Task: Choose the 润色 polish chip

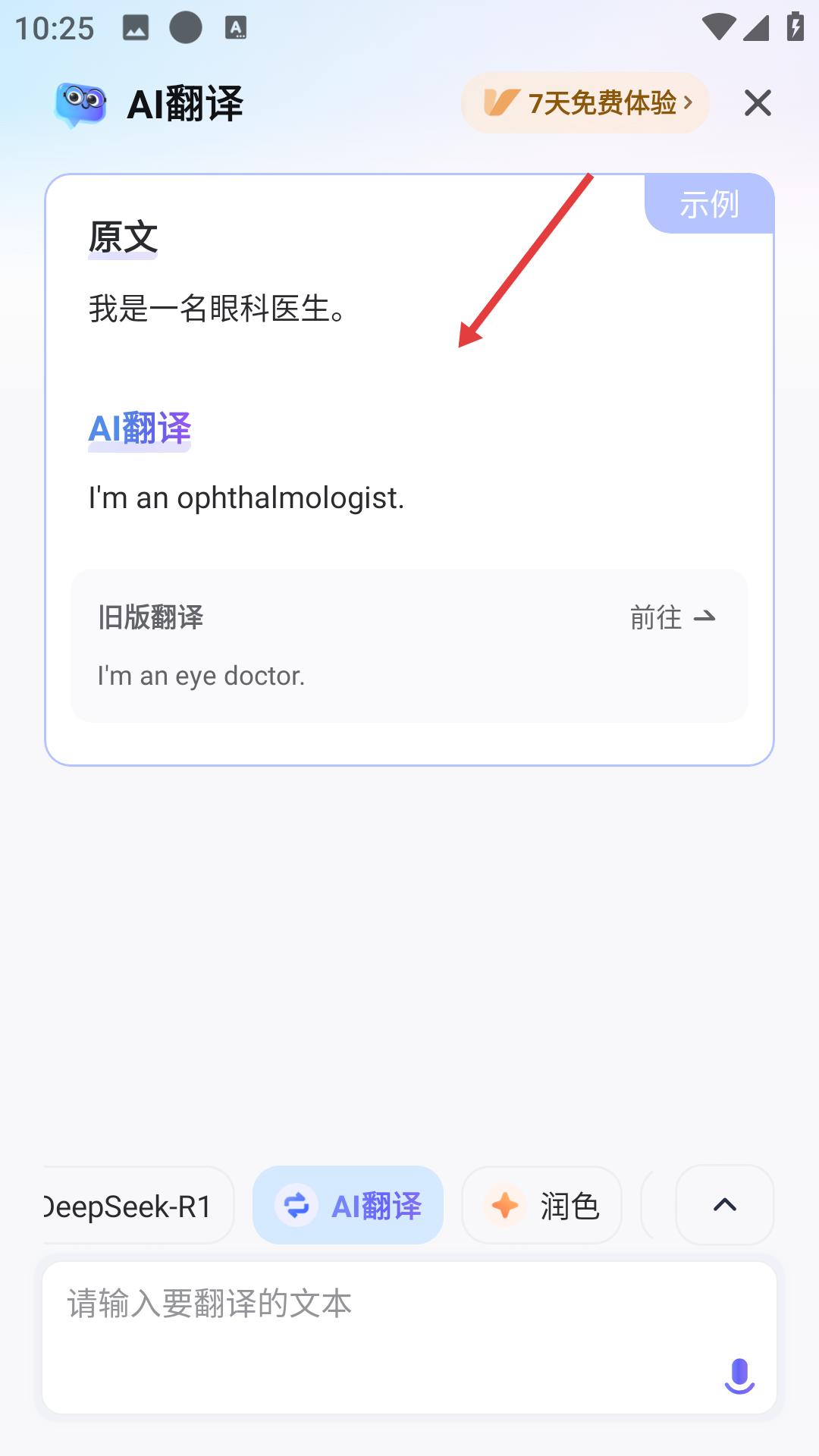Action: pos(541,1206)
